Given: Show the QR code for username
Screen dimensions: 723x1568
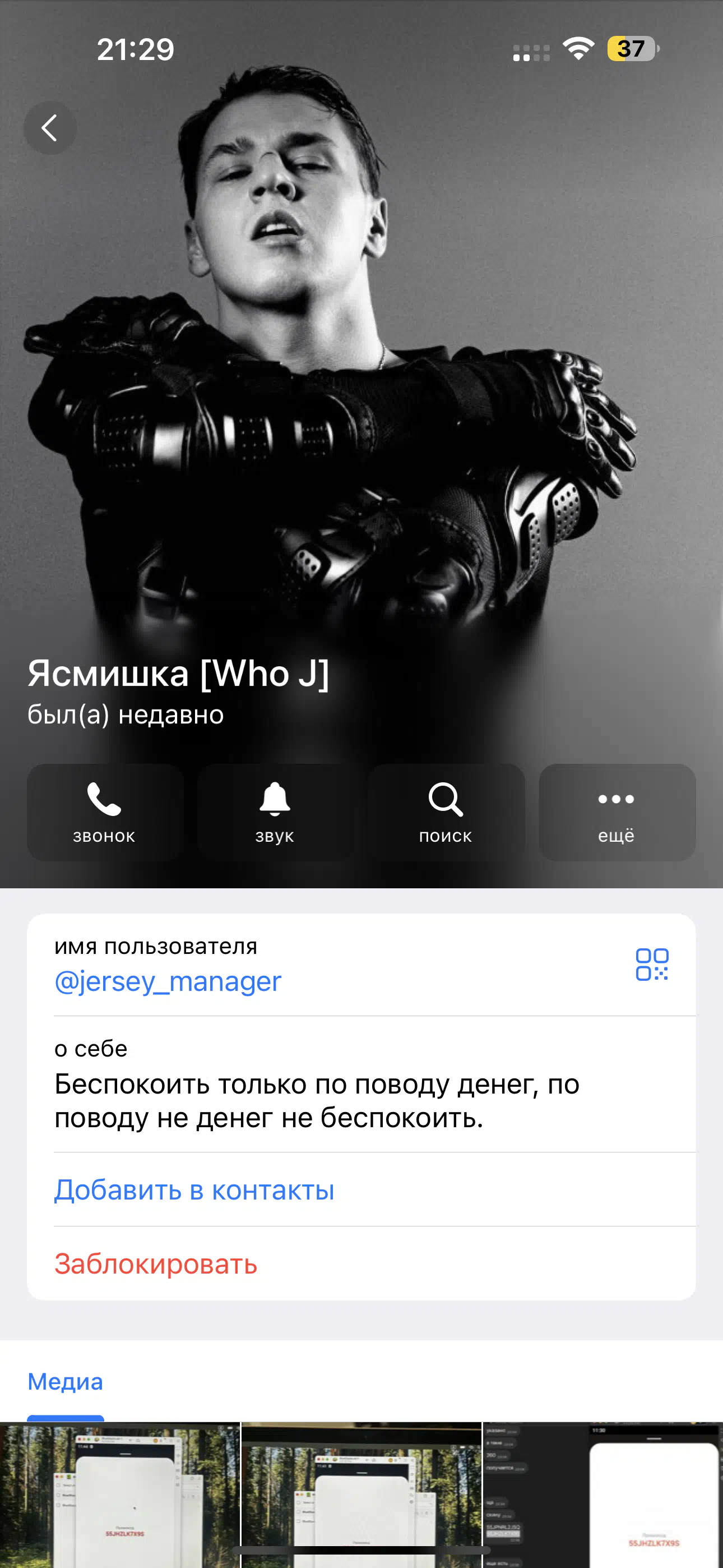Looking at the screenshot, I should [x=652, y=965].
